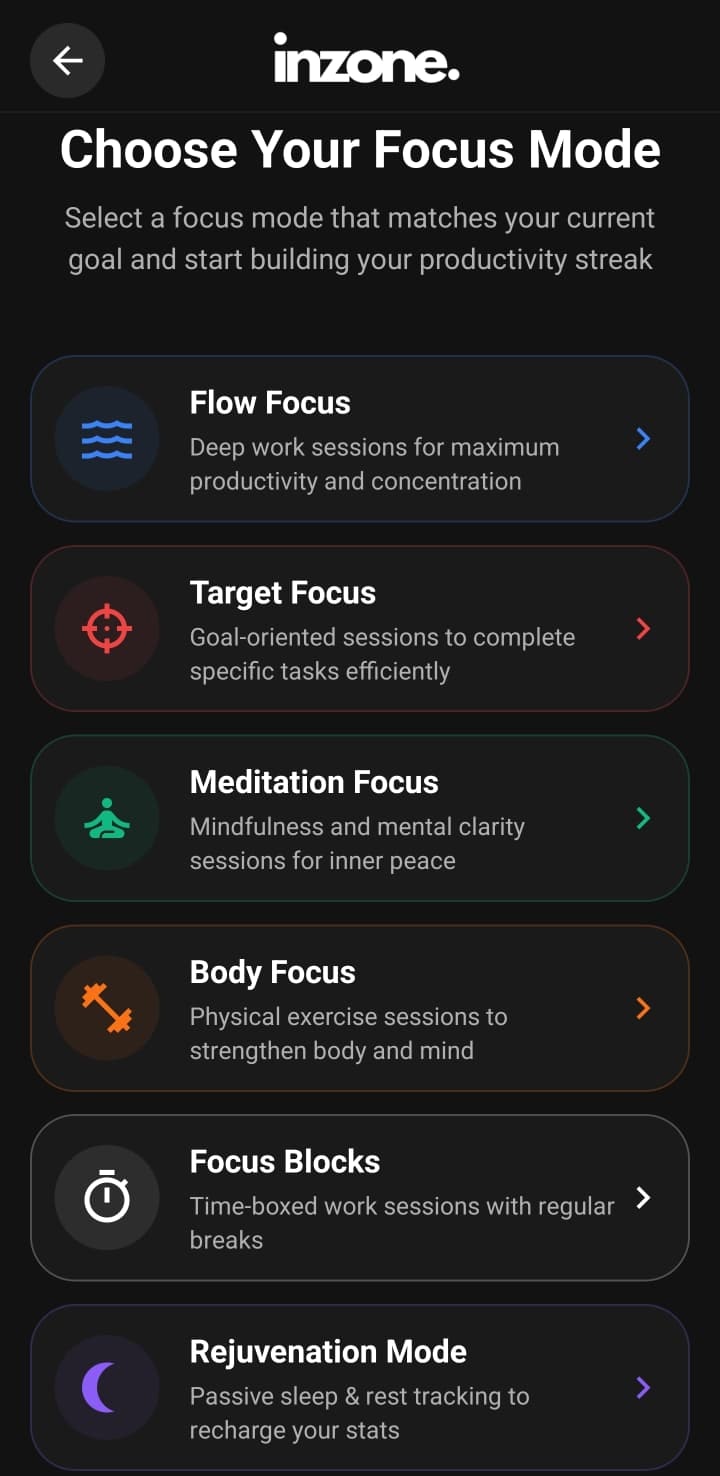Select the Body Focus dumbbell icon
The height and width of the screenshot is (1476, 720).
coord(106,1007)
